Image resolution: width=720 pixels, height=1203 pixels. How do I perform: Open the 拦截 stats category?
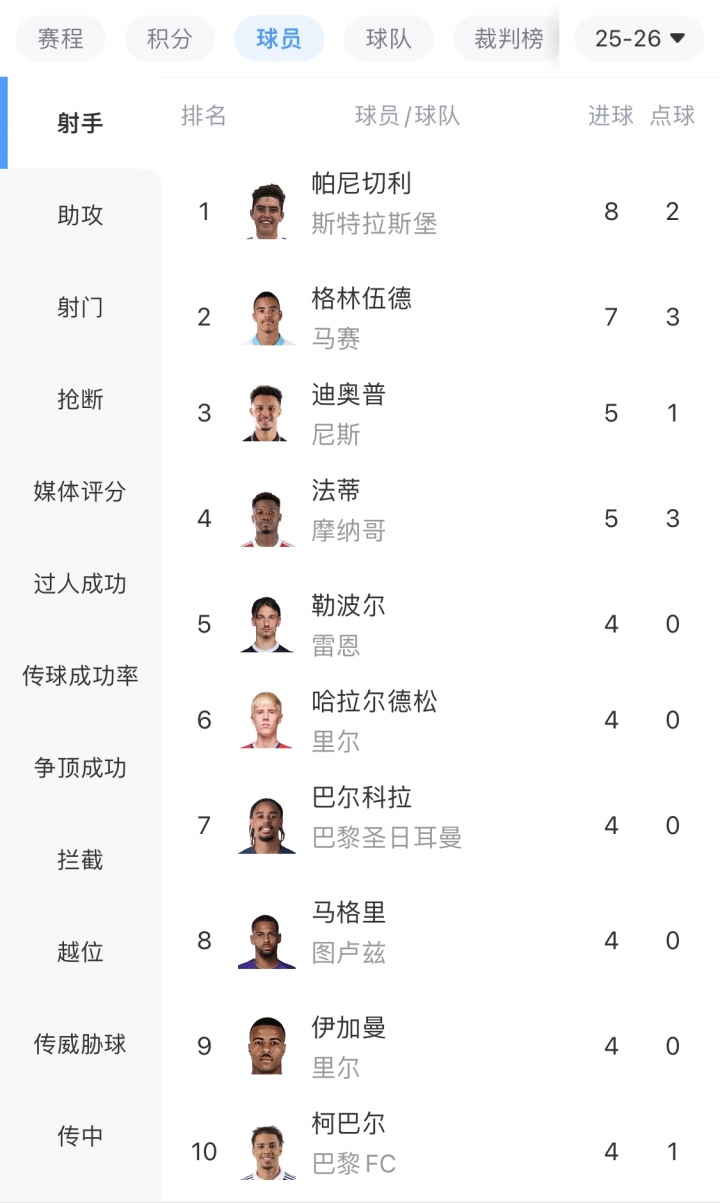coord(80,860)
